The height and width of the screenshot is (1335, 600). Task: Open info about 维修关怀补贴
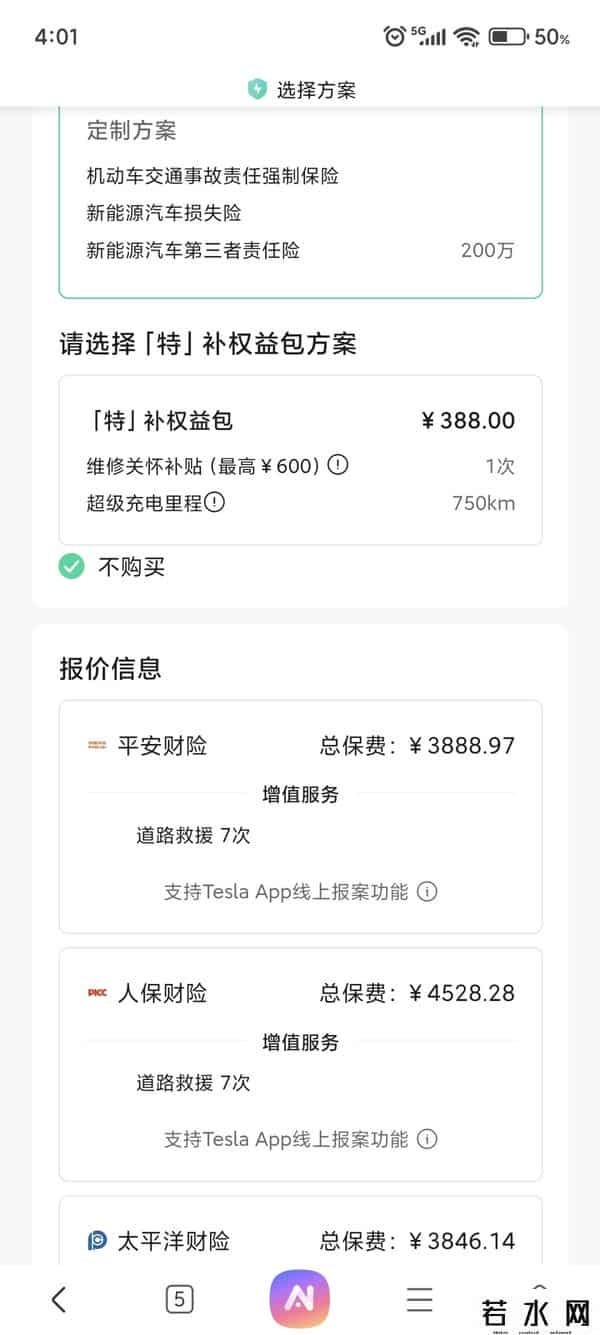click(x=338, y=465)
